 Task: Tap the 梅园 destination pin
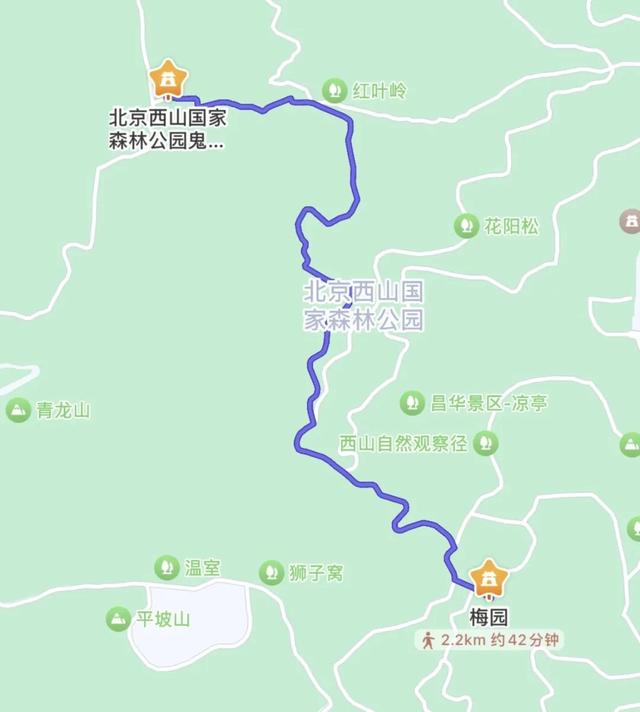click(x=489, y=578)
